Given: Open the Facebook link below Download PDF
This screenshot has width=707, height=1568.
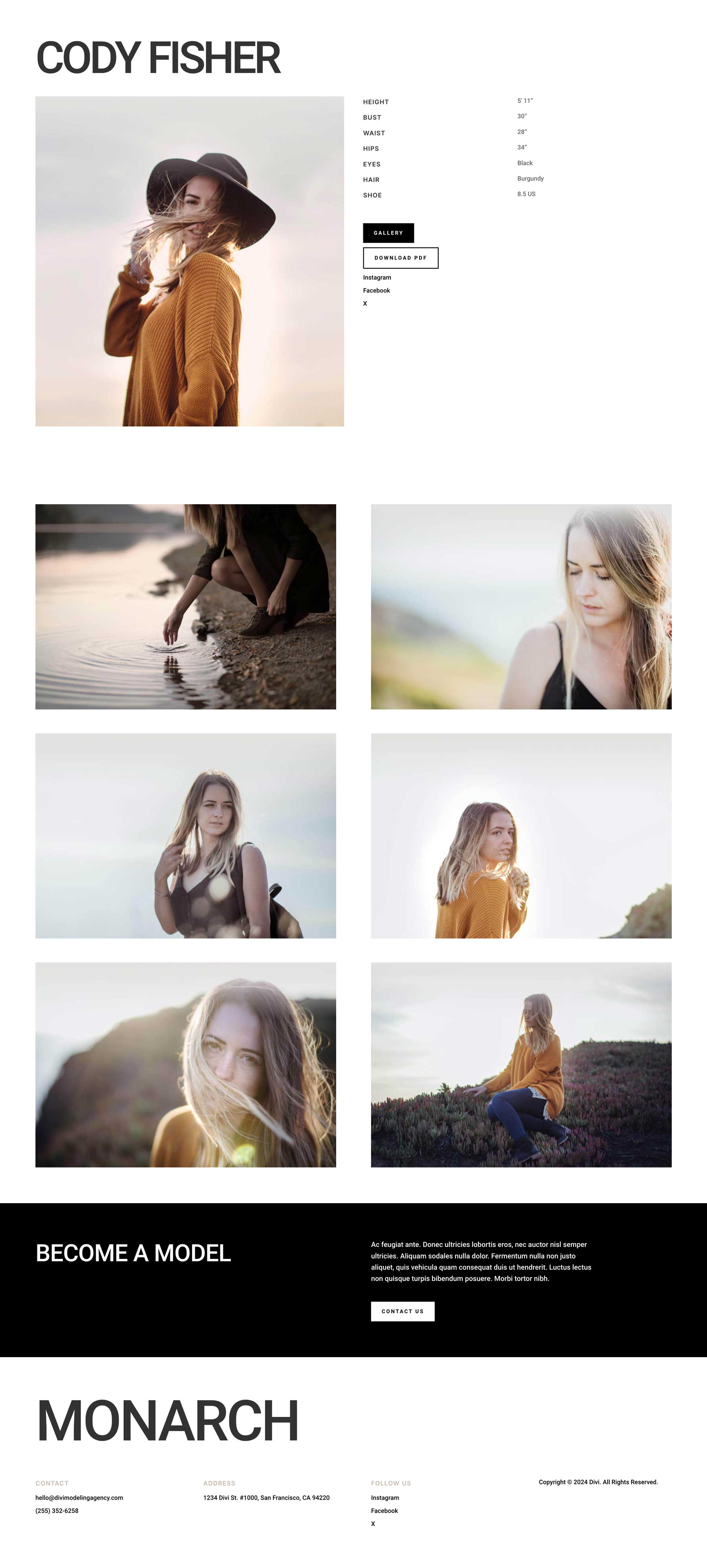Looking at the screenshot, I should click(376, 290).
